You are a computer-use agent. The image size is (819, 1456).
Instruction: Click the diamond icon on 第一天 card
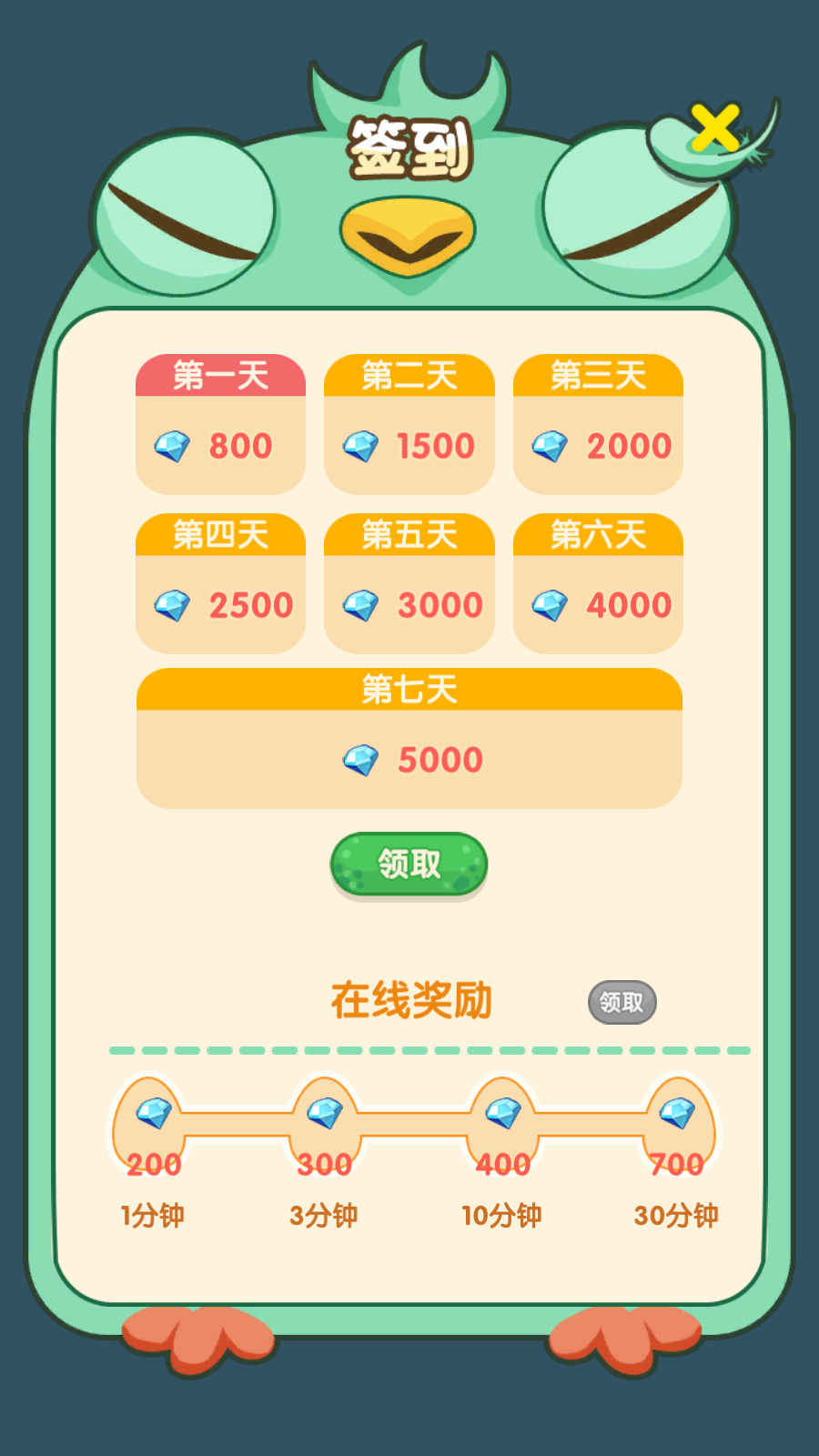point(171,446)
